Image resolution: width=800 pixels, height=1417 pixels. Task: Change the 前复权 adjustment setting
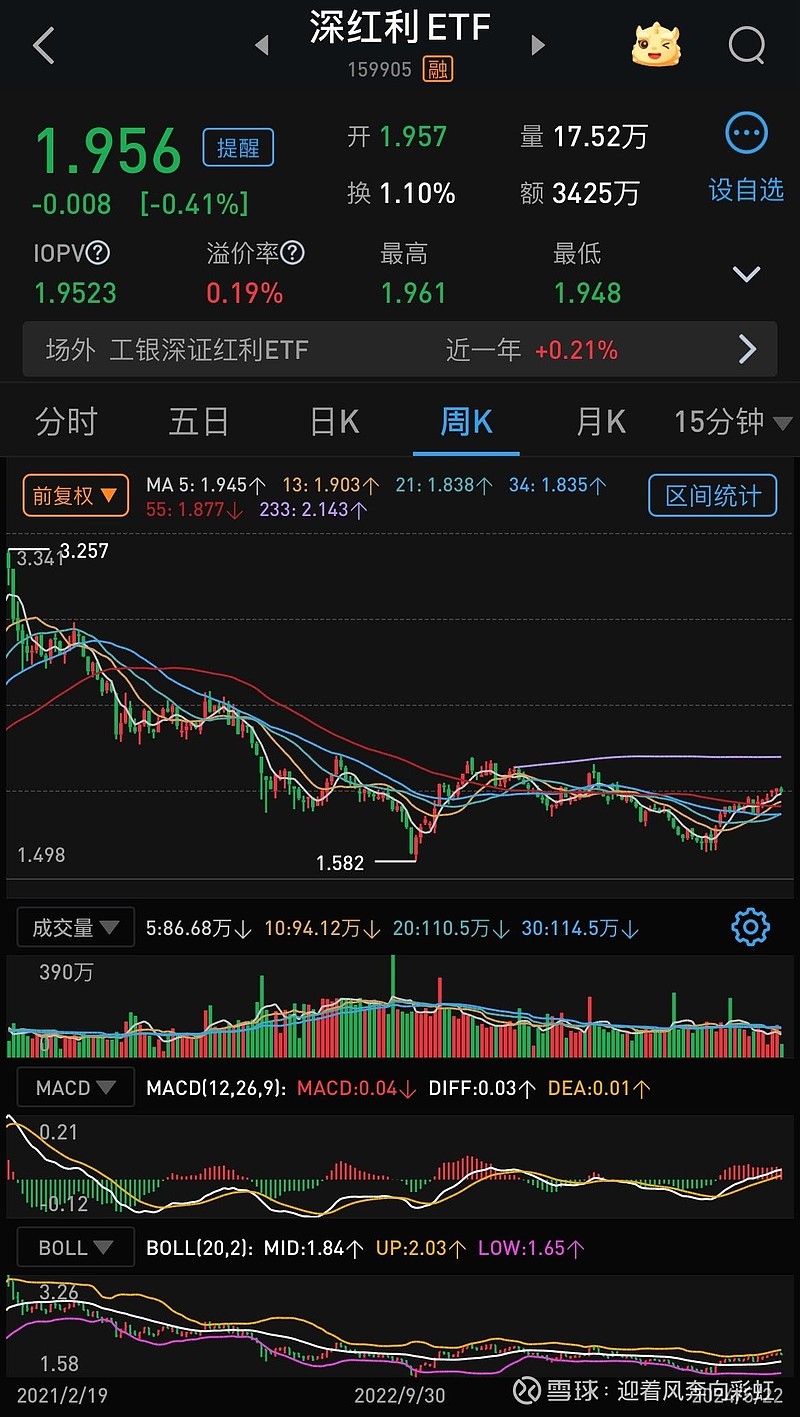click(75, 495)
